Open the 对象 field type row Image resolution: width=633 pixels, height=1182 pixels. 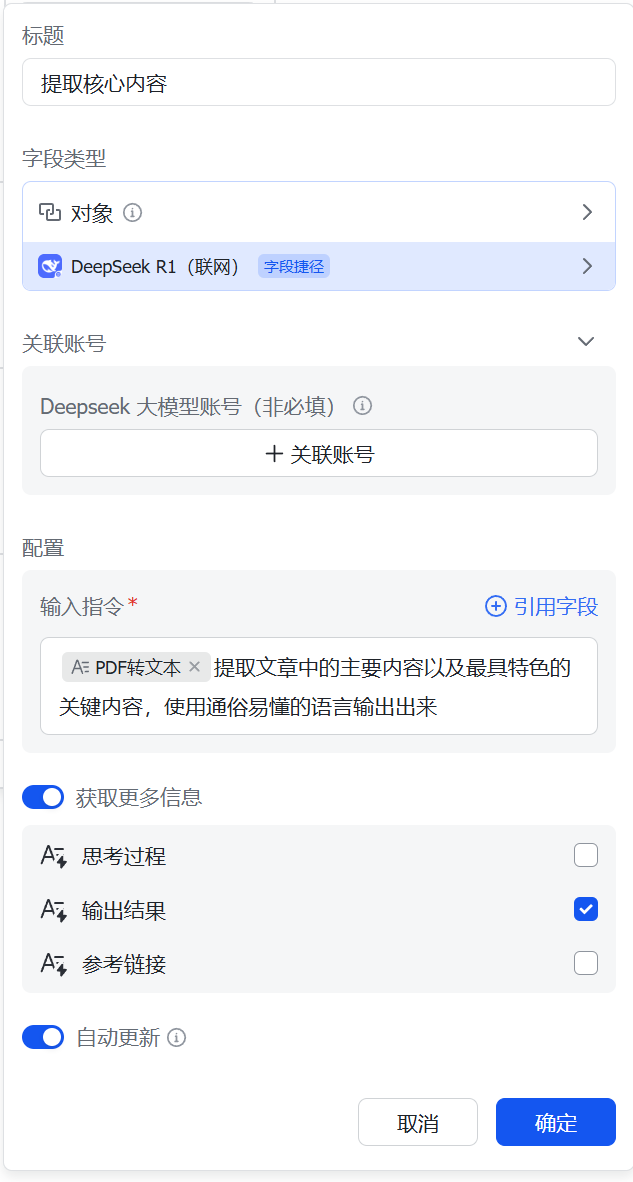point(318,212)
